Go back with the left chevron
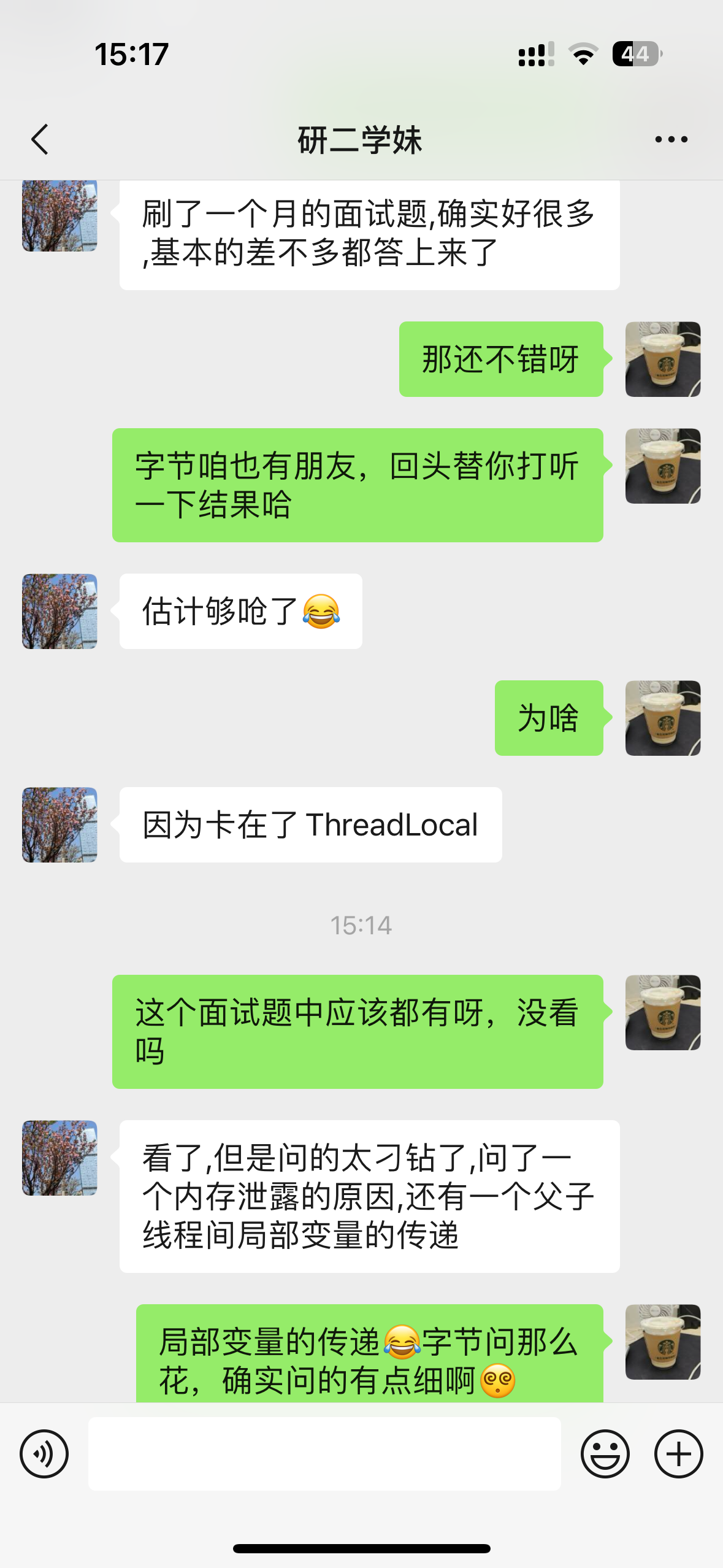723x1568 pixels. pyautogui.click(x=39, y=139)
